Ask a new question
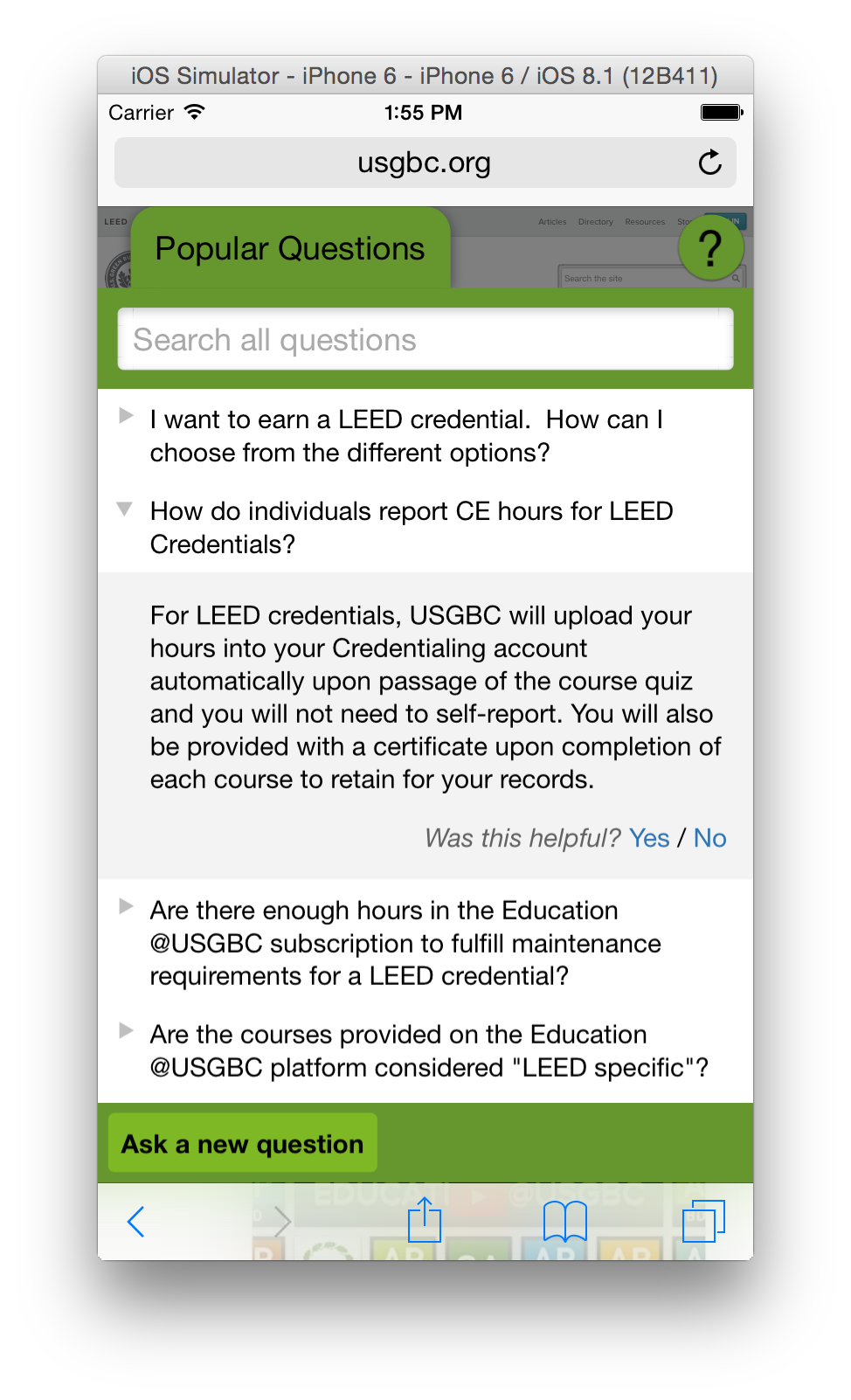 coord(243,1143)
